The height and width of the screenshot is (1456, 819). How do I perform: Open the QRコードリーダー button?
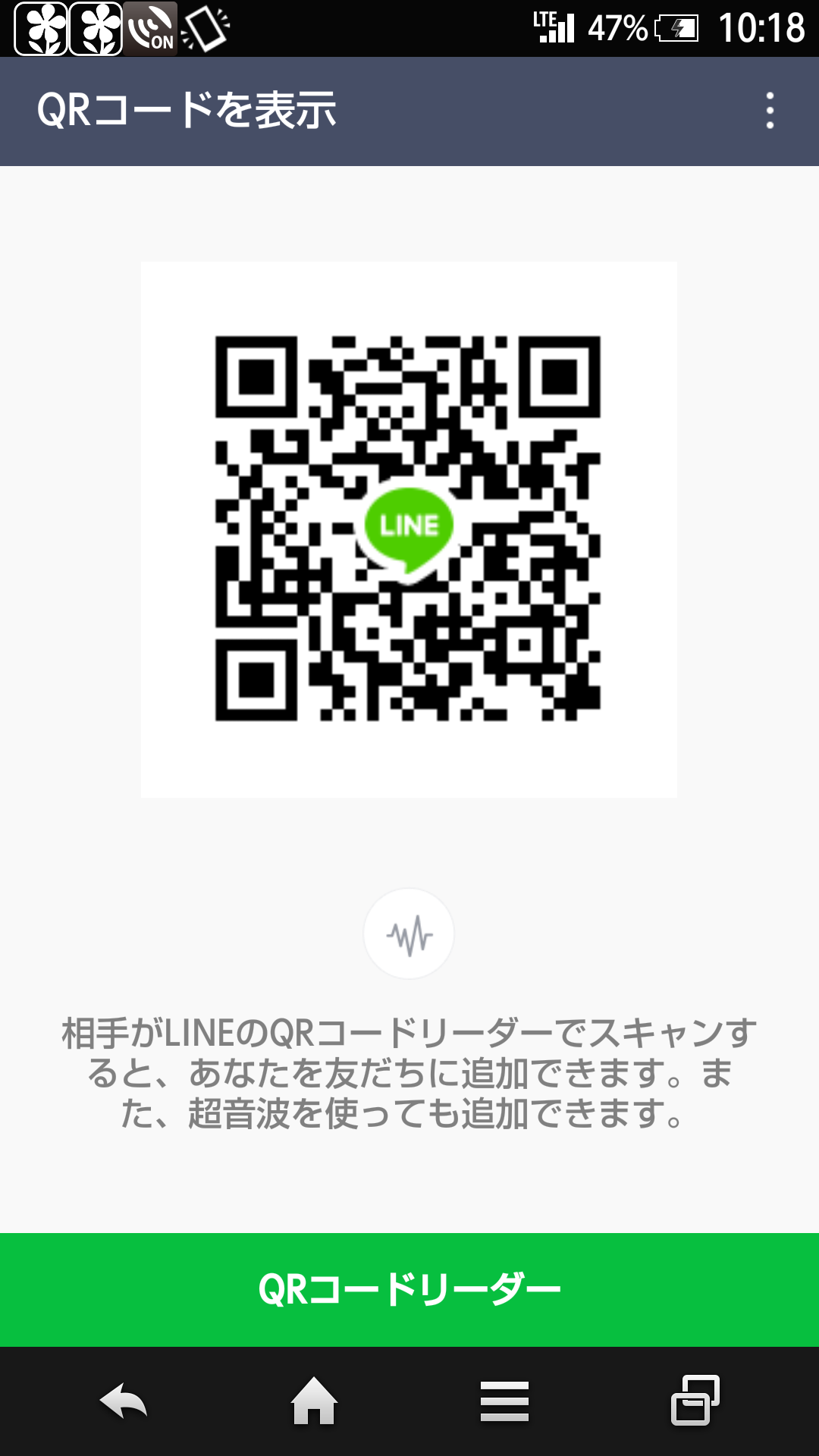pyautogui.click(x=409, y=1289)
